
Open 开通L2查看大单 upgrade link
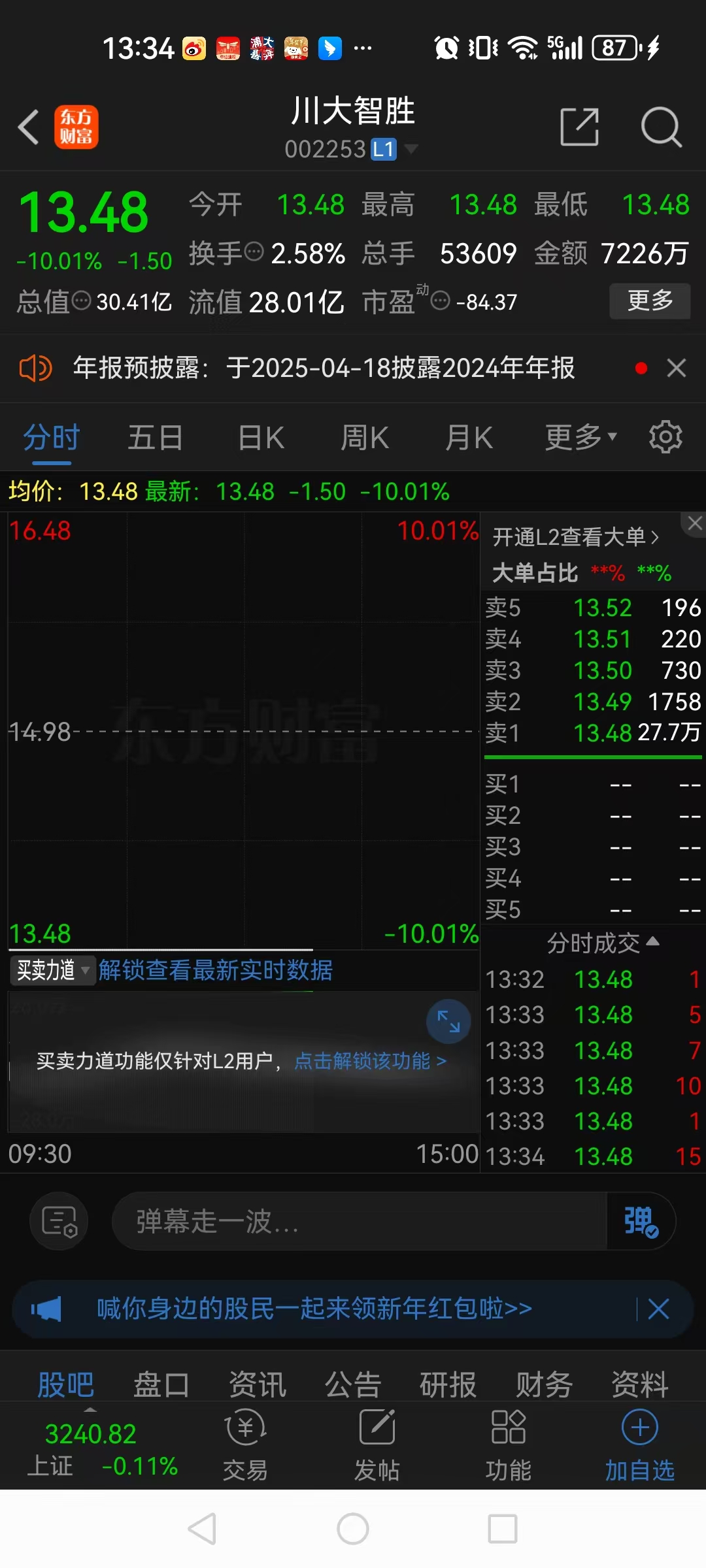pyautogui.click(x=577, y=536)
